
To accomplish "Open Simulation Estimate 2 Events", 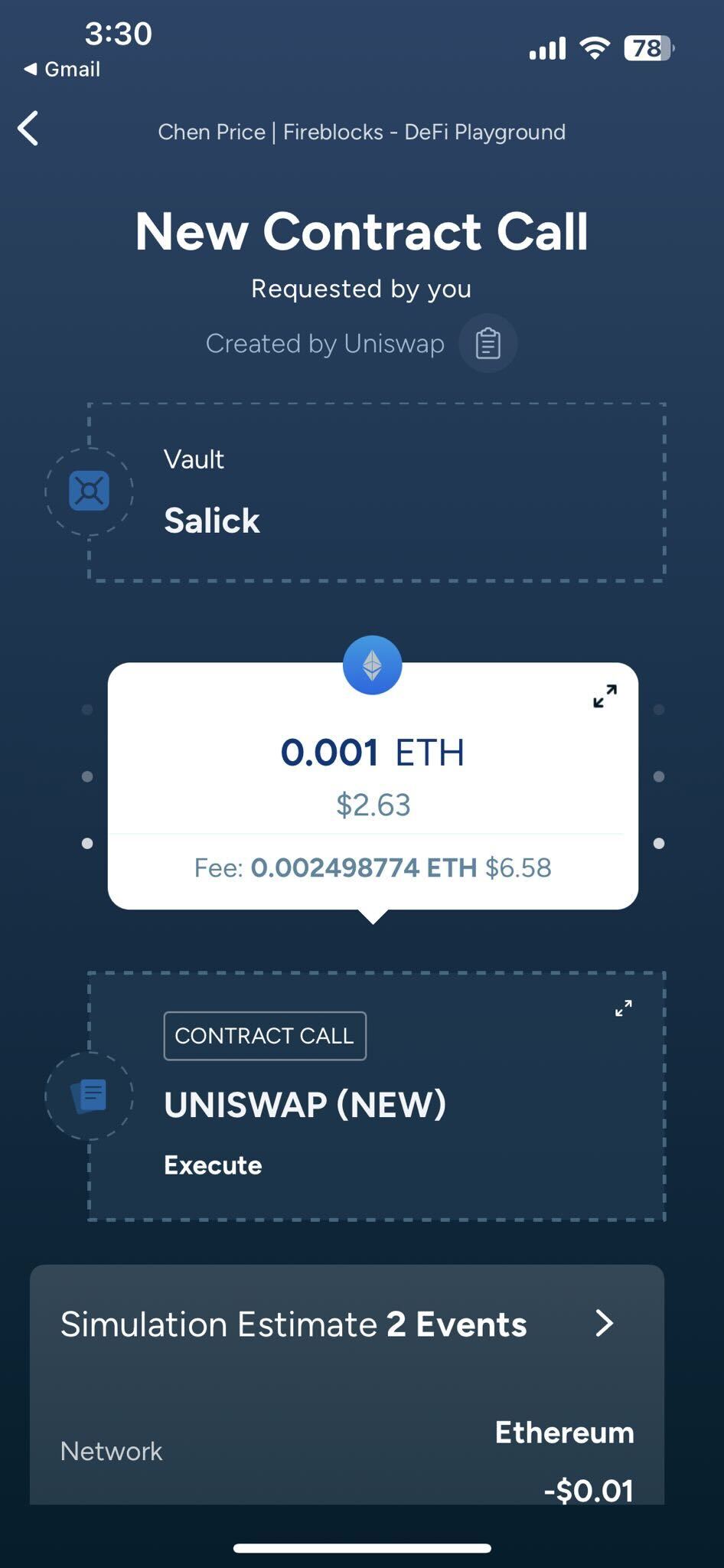I will (347, 1324).
